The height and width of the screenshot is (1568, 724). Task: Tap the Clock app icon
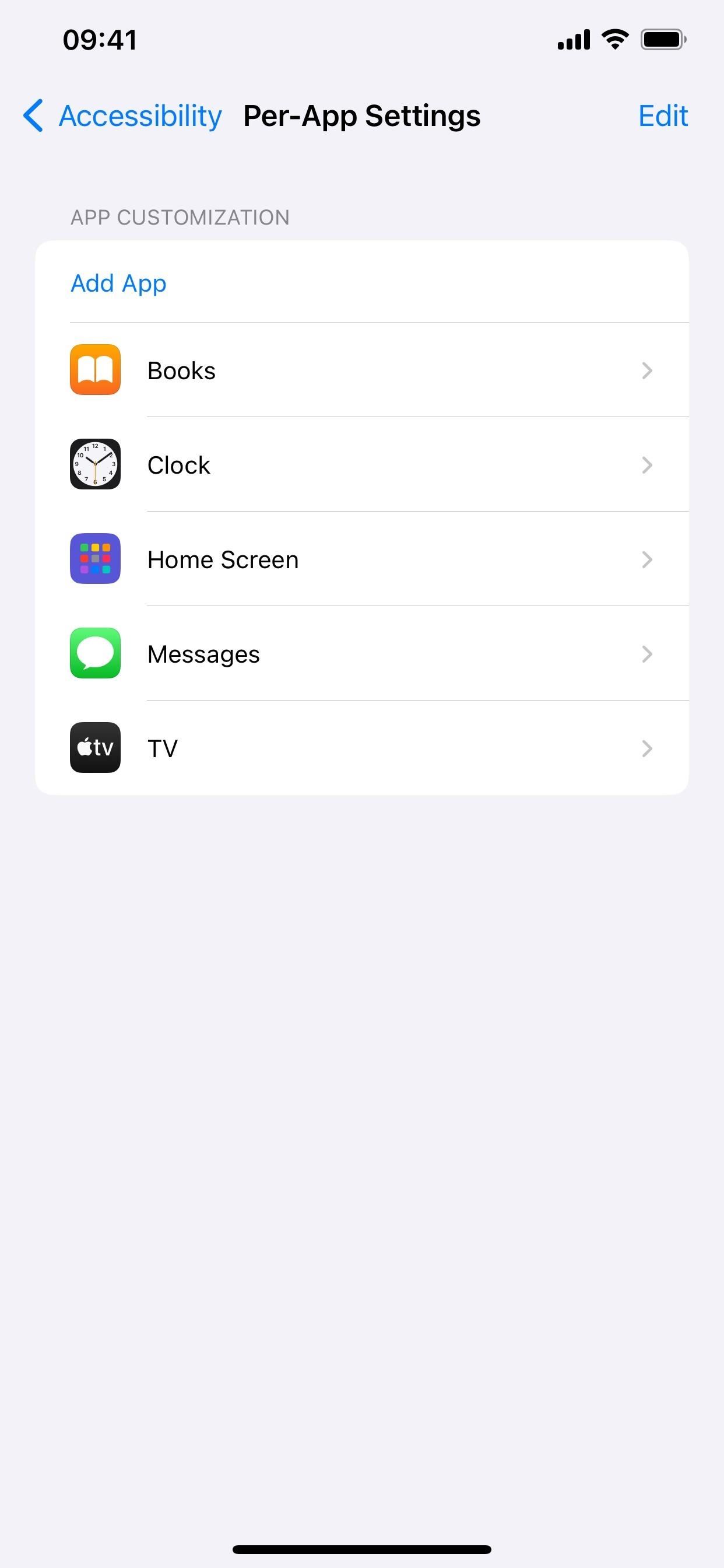coord(95,464)
